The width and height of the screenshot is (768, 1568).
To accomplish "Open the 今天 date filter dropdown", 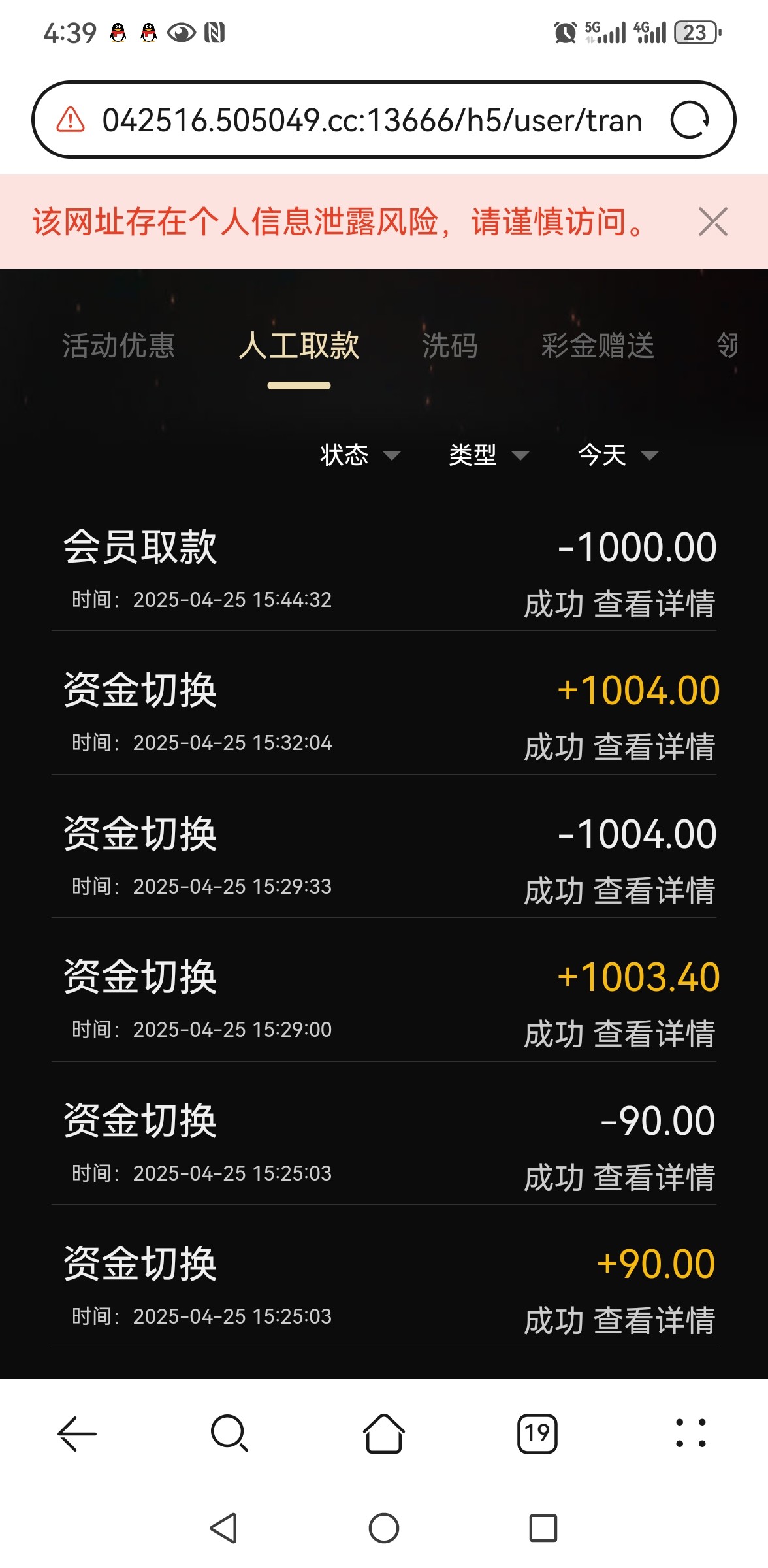I will (x=618, y=455).
